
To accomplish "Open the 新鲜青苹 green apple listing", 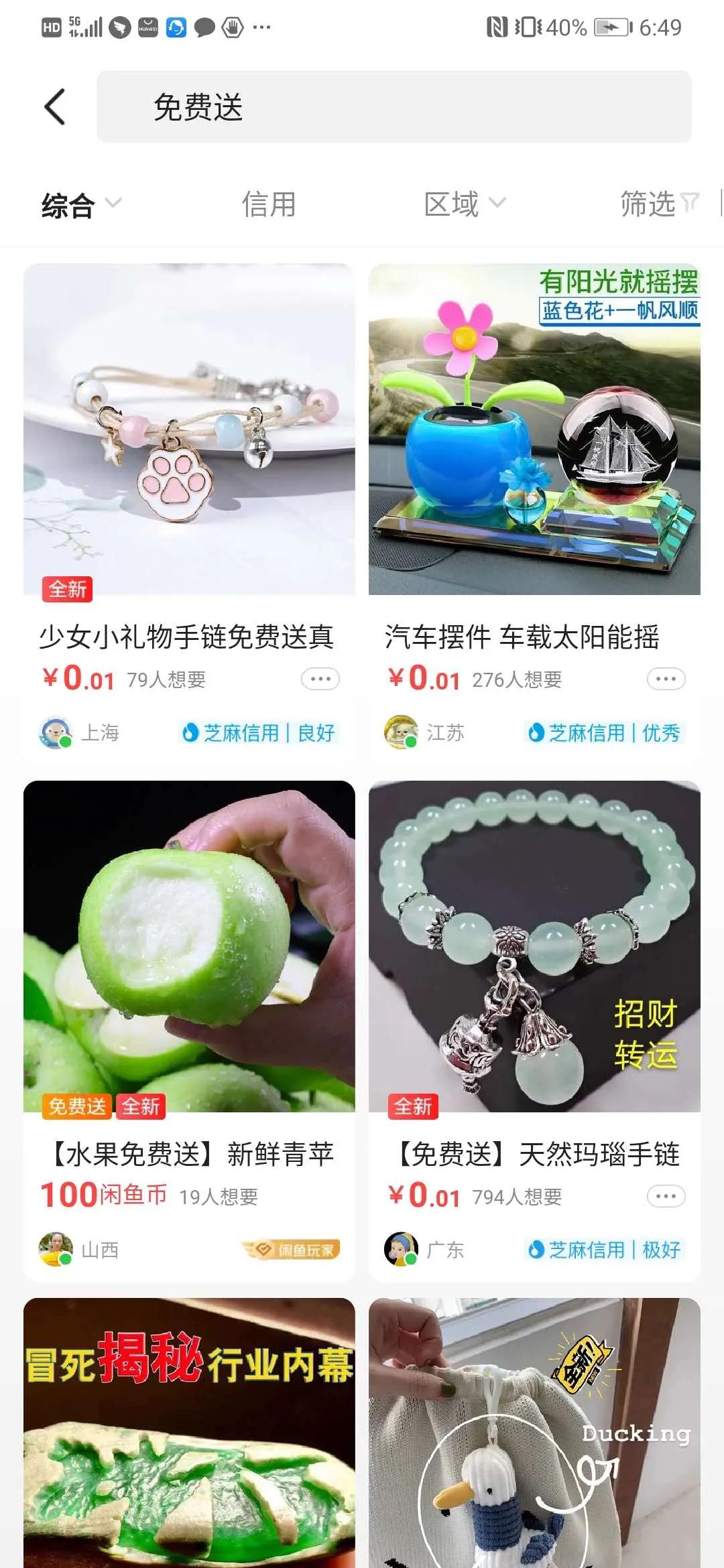I will [x=189, y=946].
